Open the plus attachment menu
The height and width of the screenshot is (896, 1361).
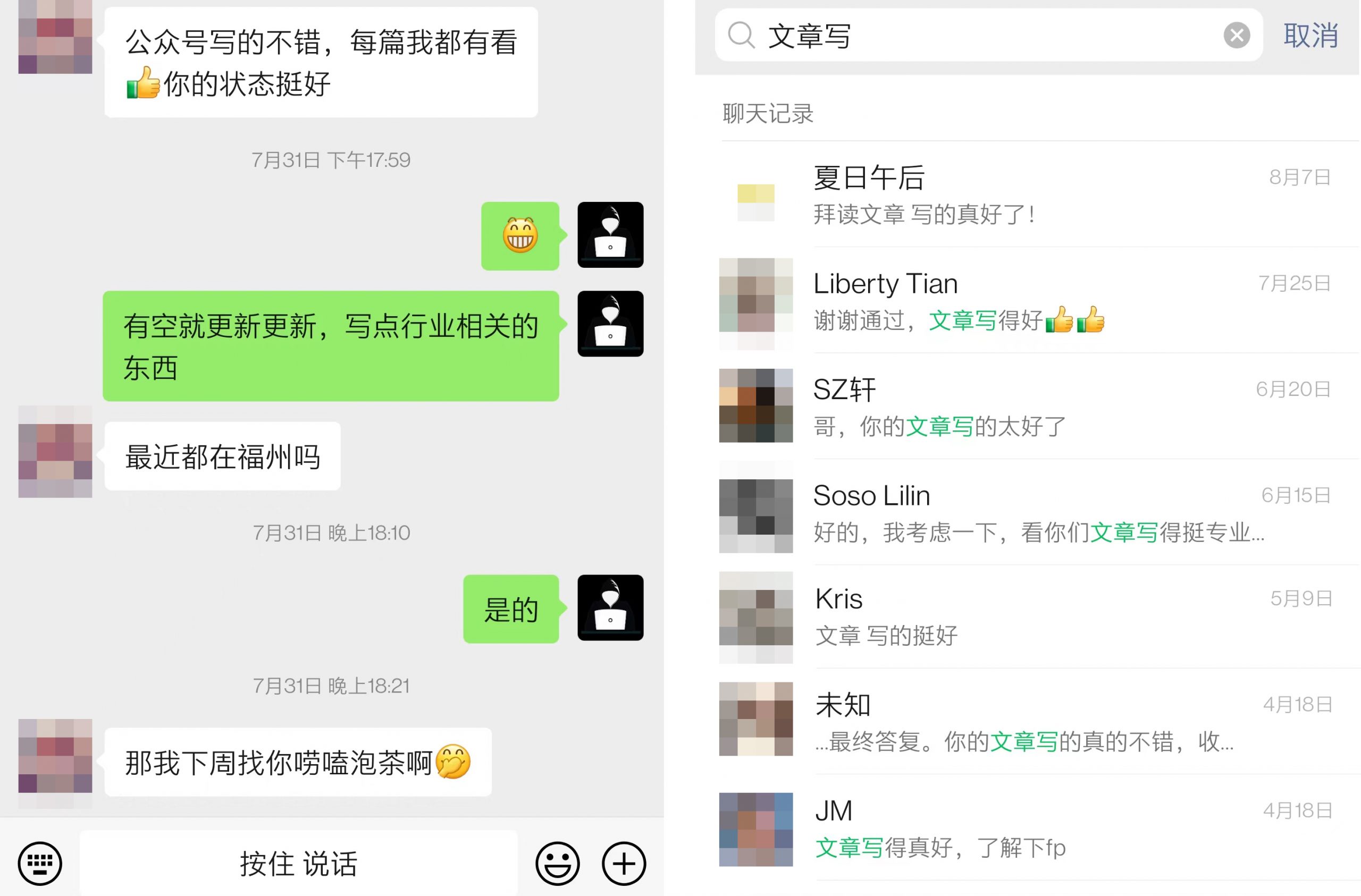coord(623,863)
